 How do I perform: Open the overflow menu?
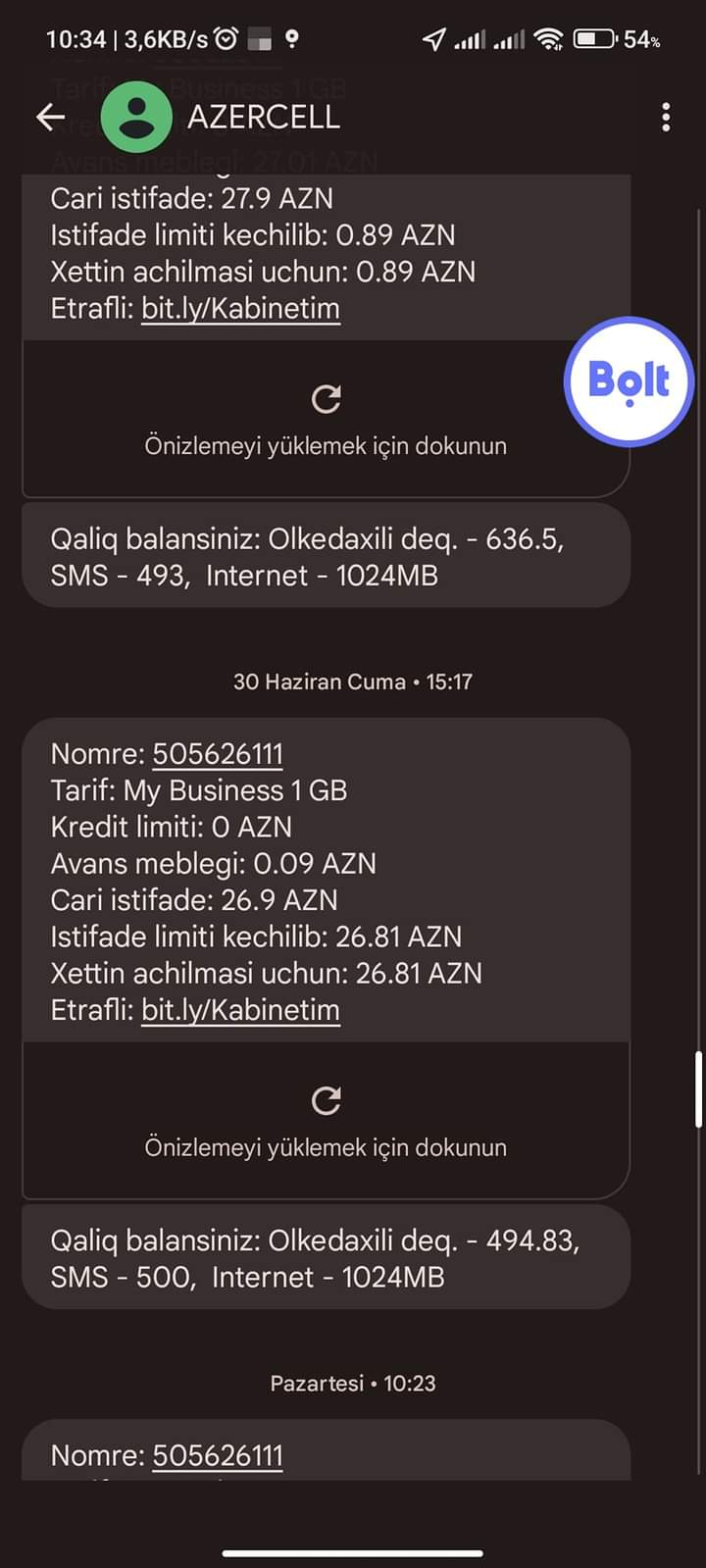pos(666,118)
